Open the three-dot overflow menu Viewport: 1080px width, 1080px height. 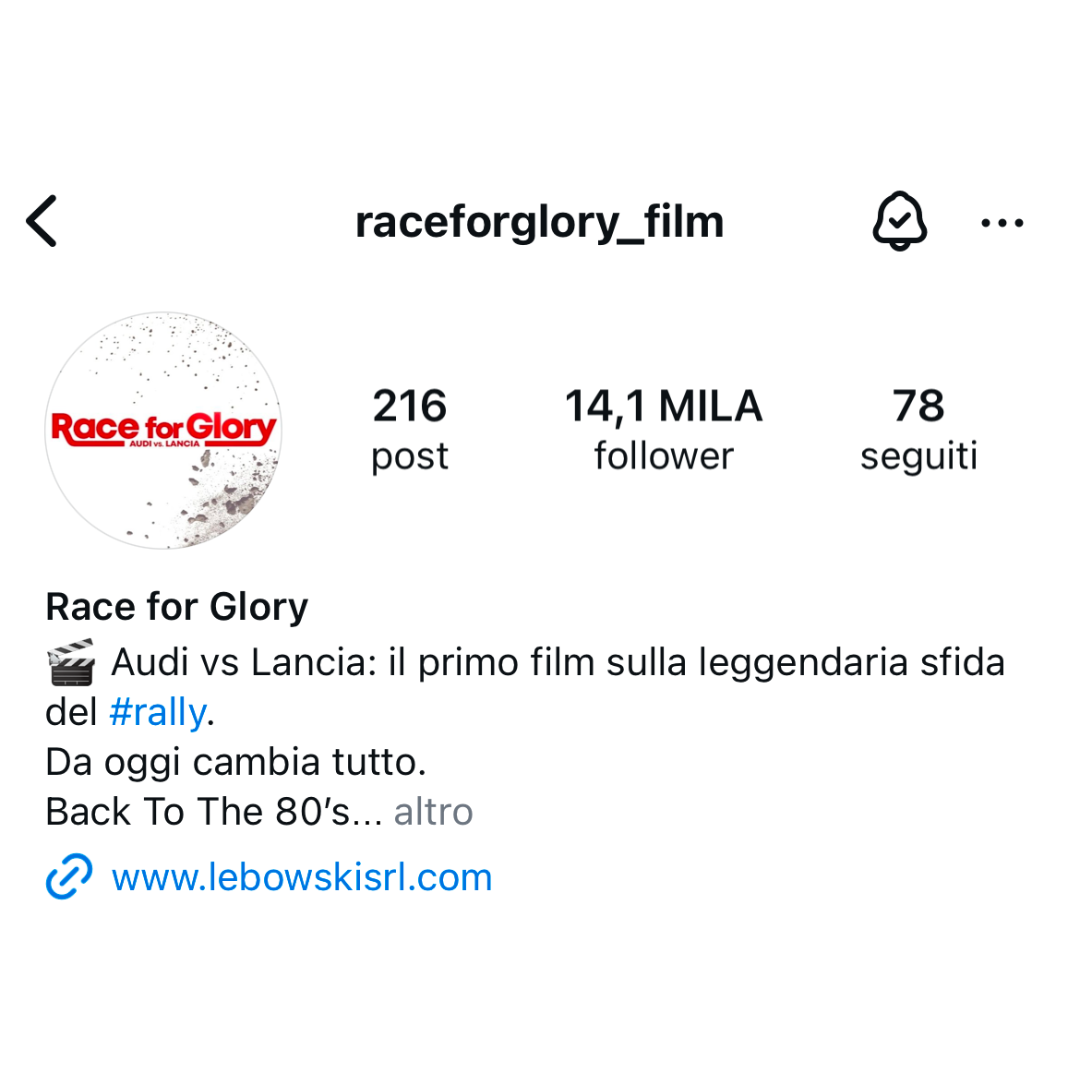tap(1002, 222)
